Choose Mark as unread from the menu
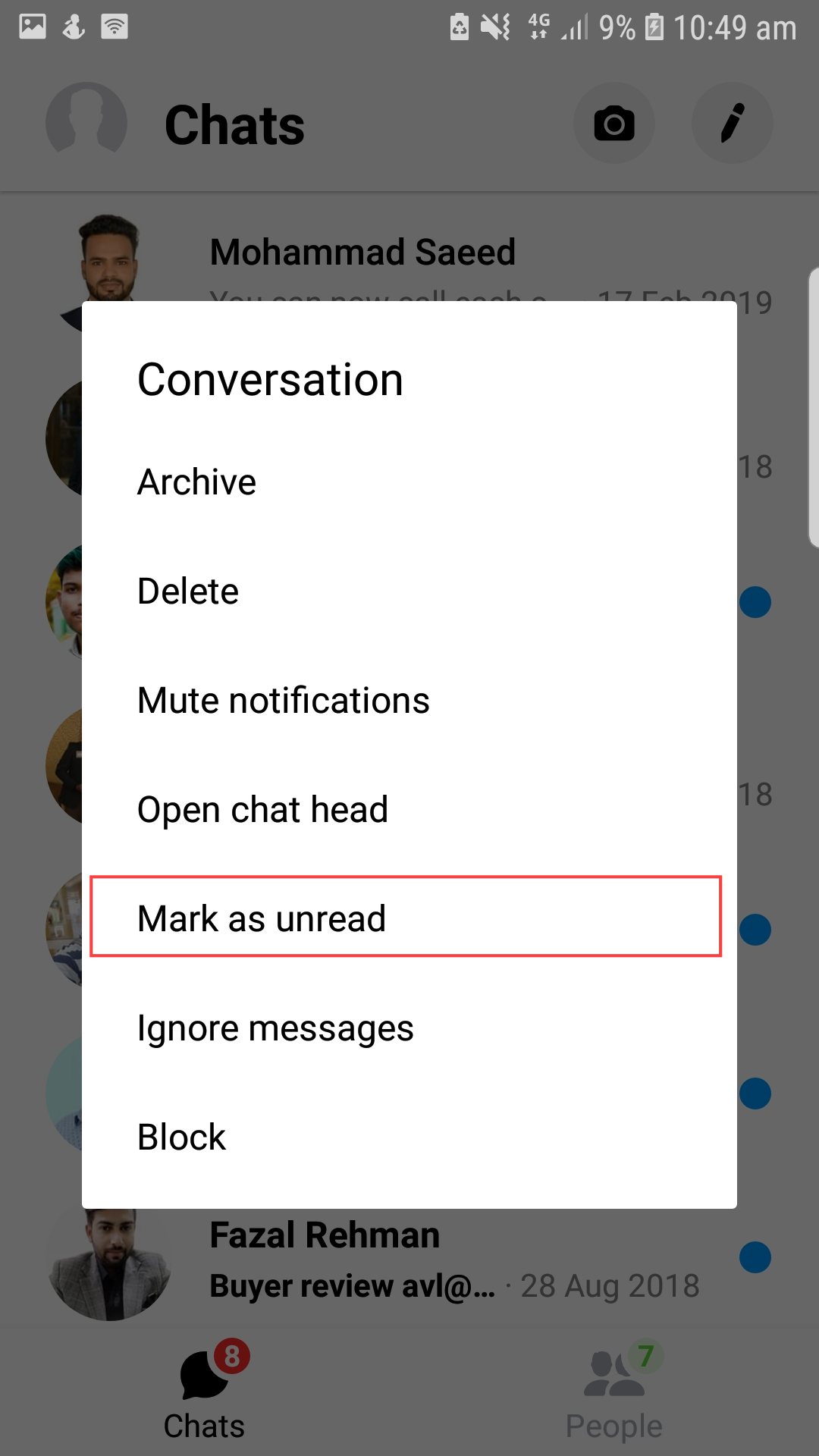The image size is (819, 1456). (262, 917)
